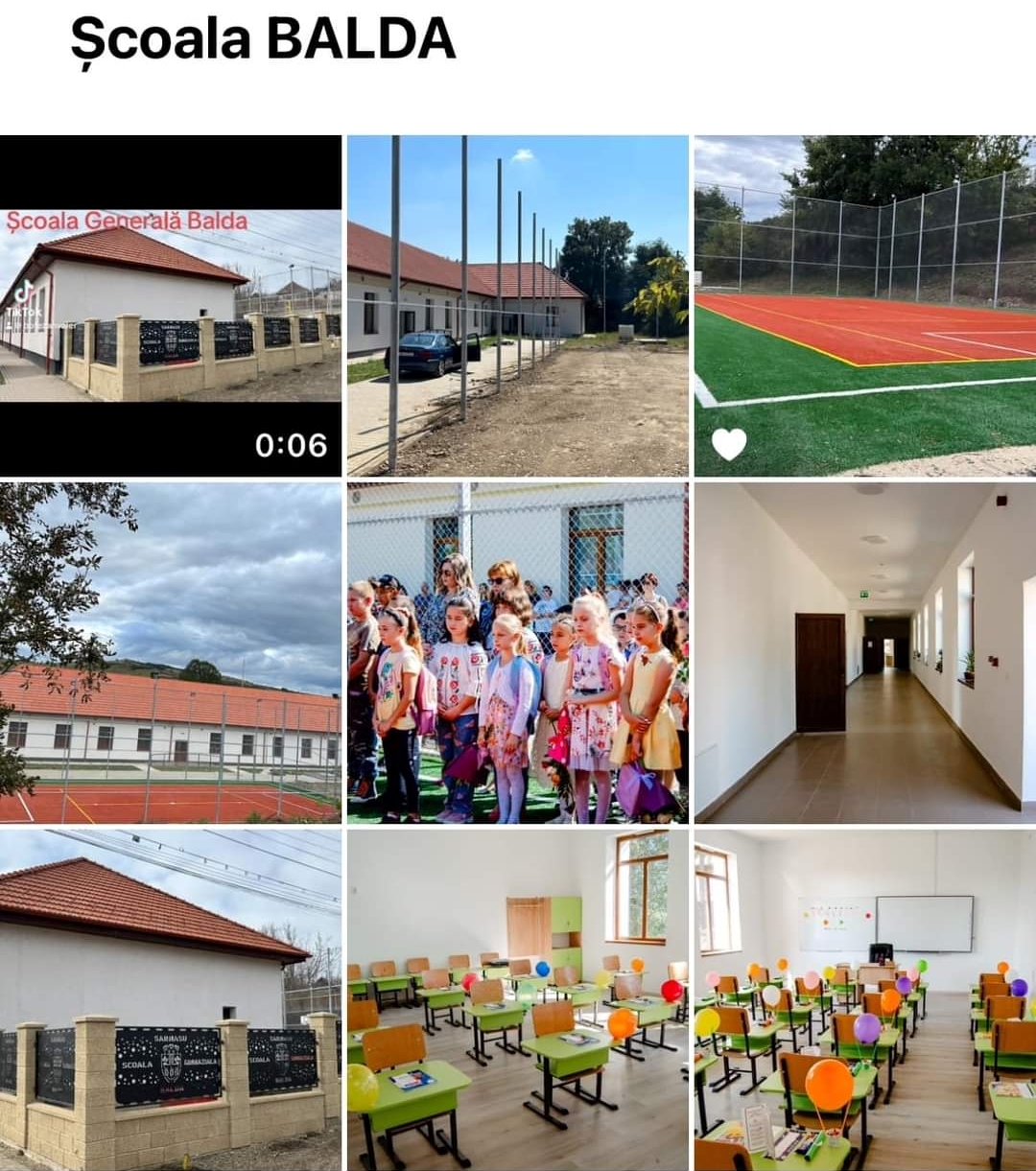Viewport: 1036px width, 1171px height.
Task: View photo of school fence with banners
Action: click(170, 999)
